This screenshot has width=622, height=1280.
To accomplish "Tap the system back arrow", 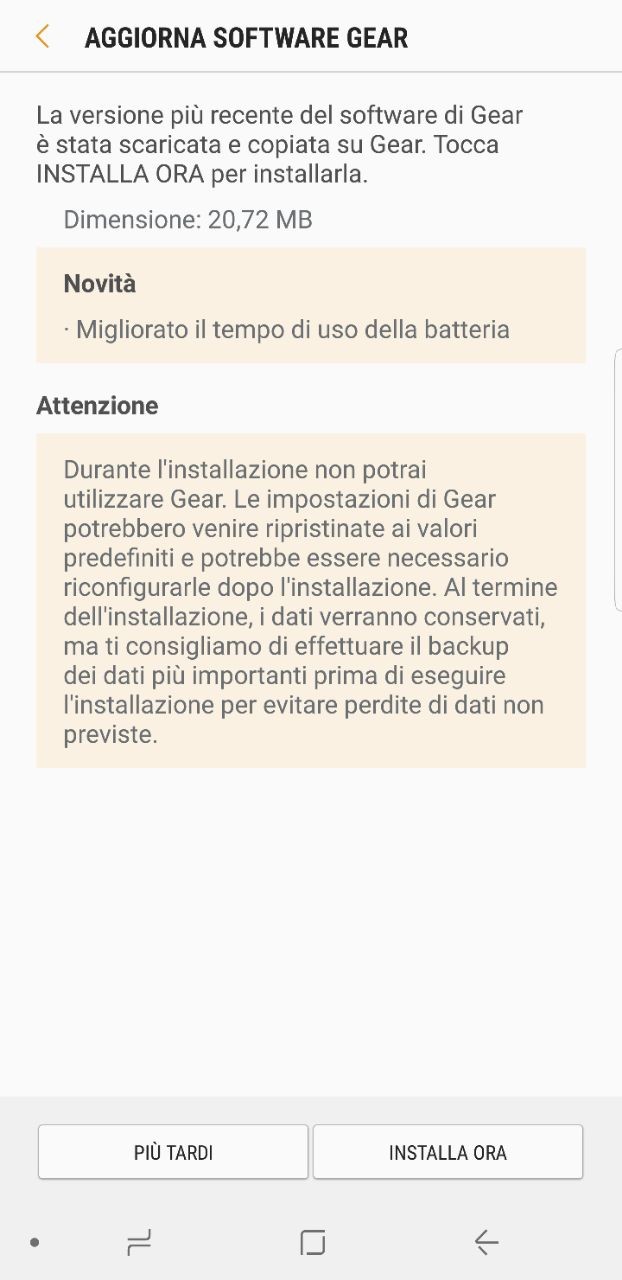I will point(486,1243).
